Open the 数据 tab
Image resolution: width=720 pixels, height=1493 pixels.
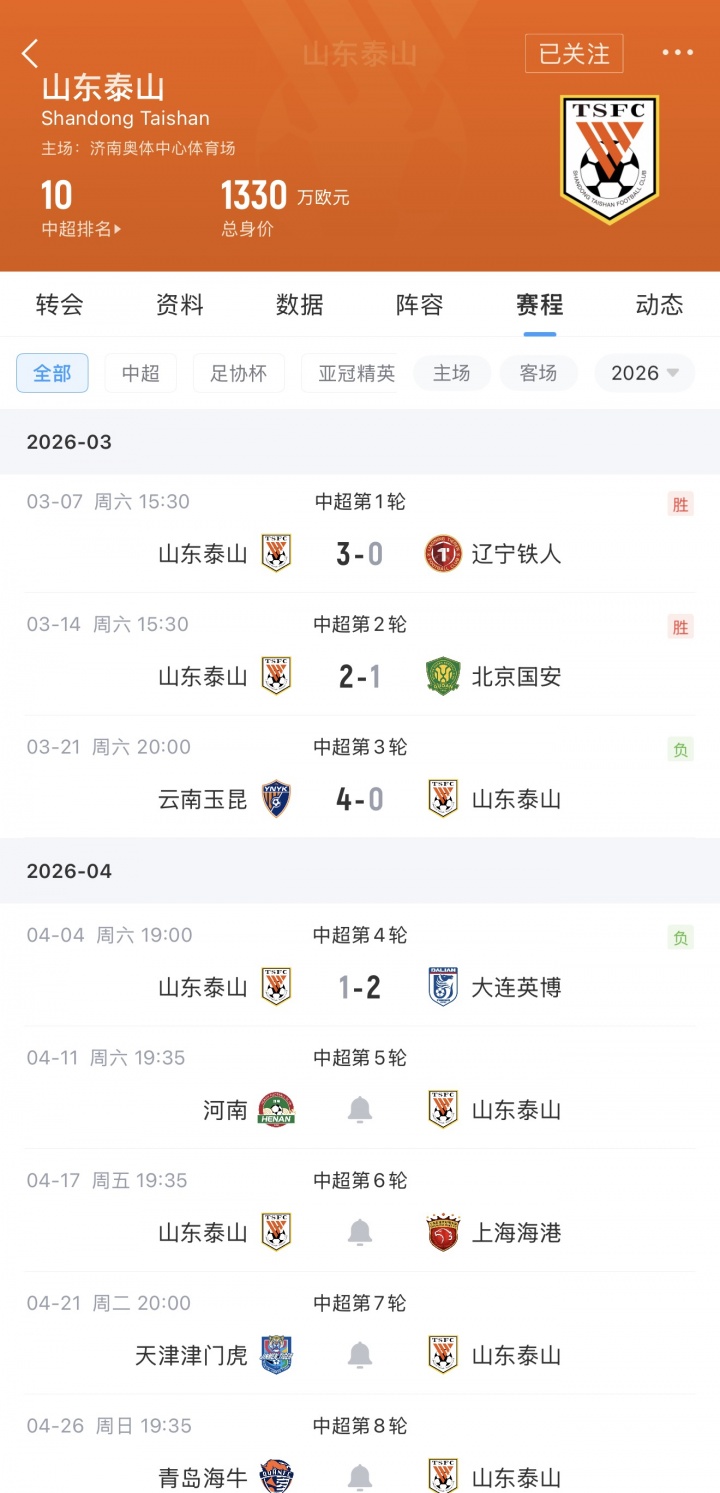coord(298,305)
